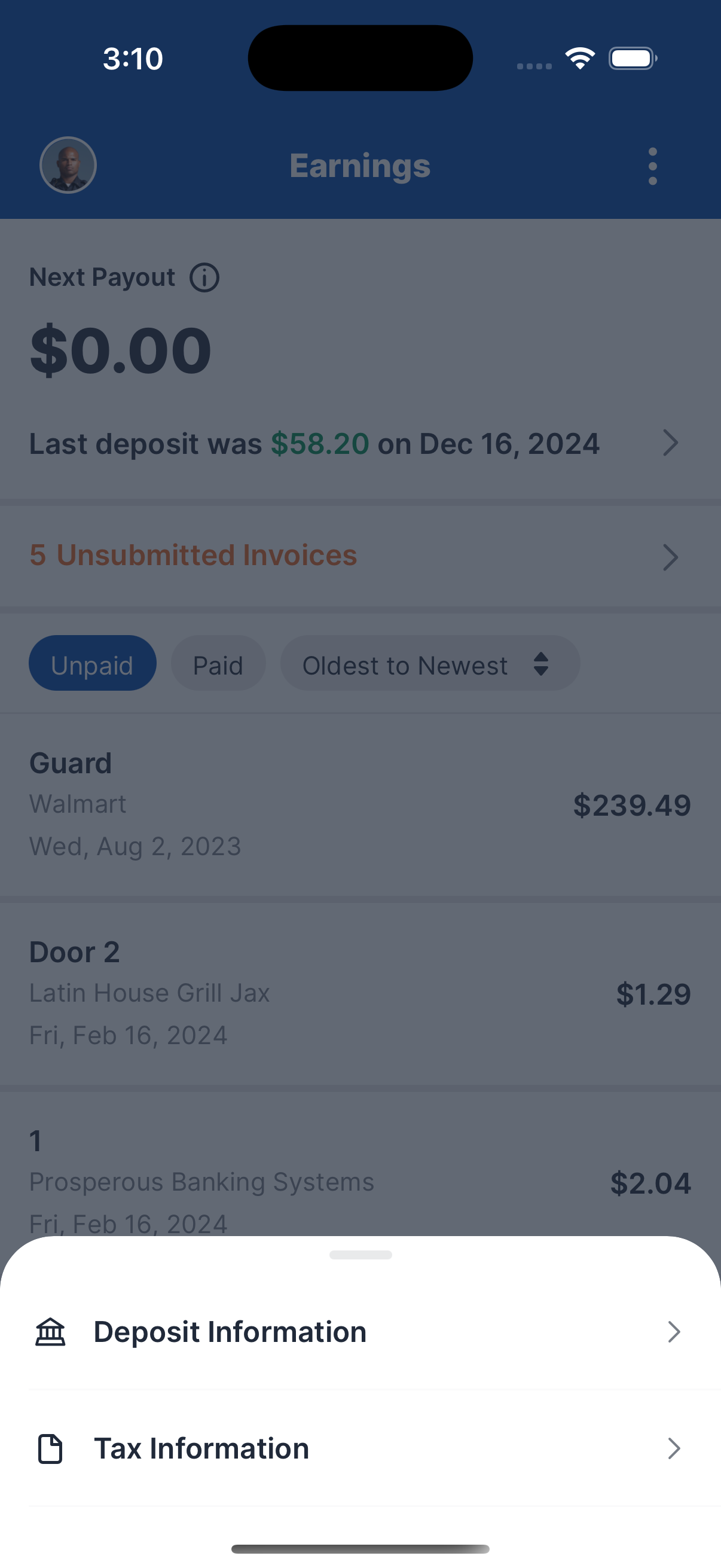Tap the bottom sheet drag handle

[360, 1255]
